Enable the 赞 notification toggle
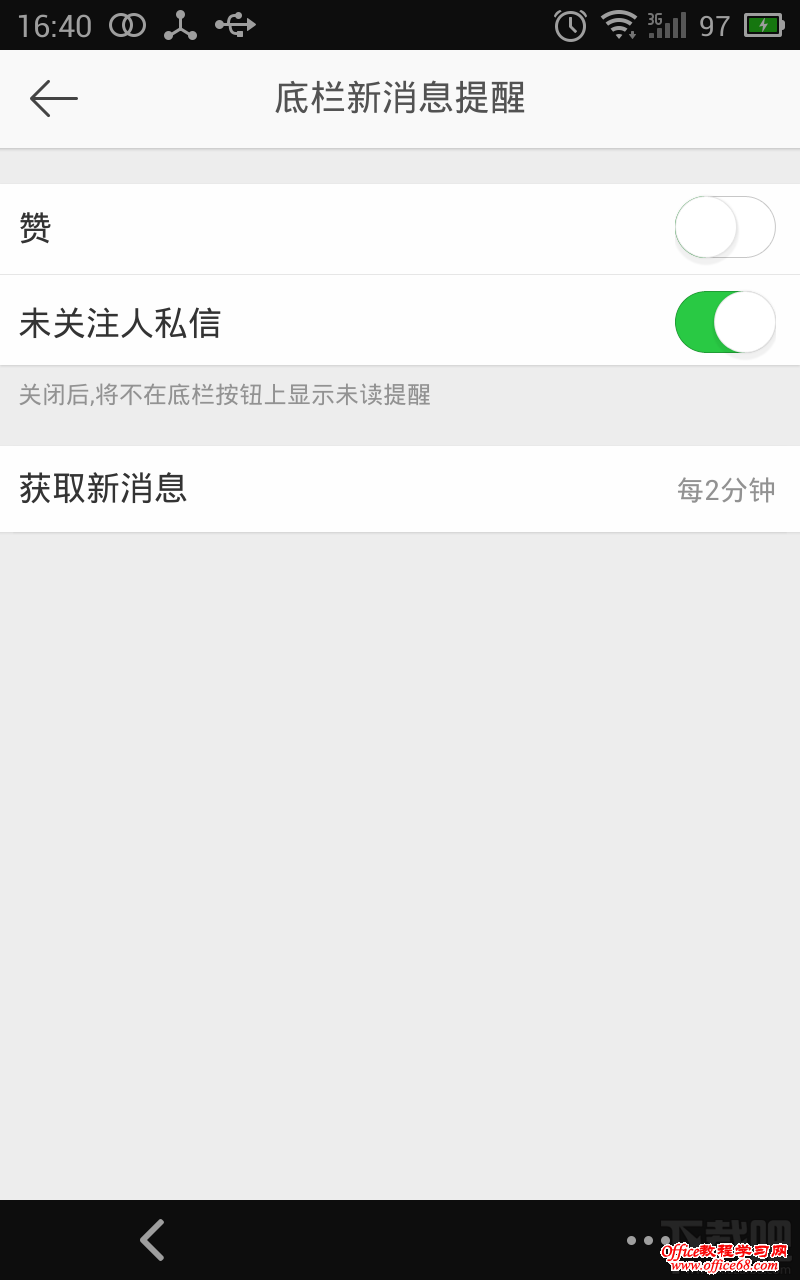Viewport: 800px width, 1280px height. tap(724, 227)
